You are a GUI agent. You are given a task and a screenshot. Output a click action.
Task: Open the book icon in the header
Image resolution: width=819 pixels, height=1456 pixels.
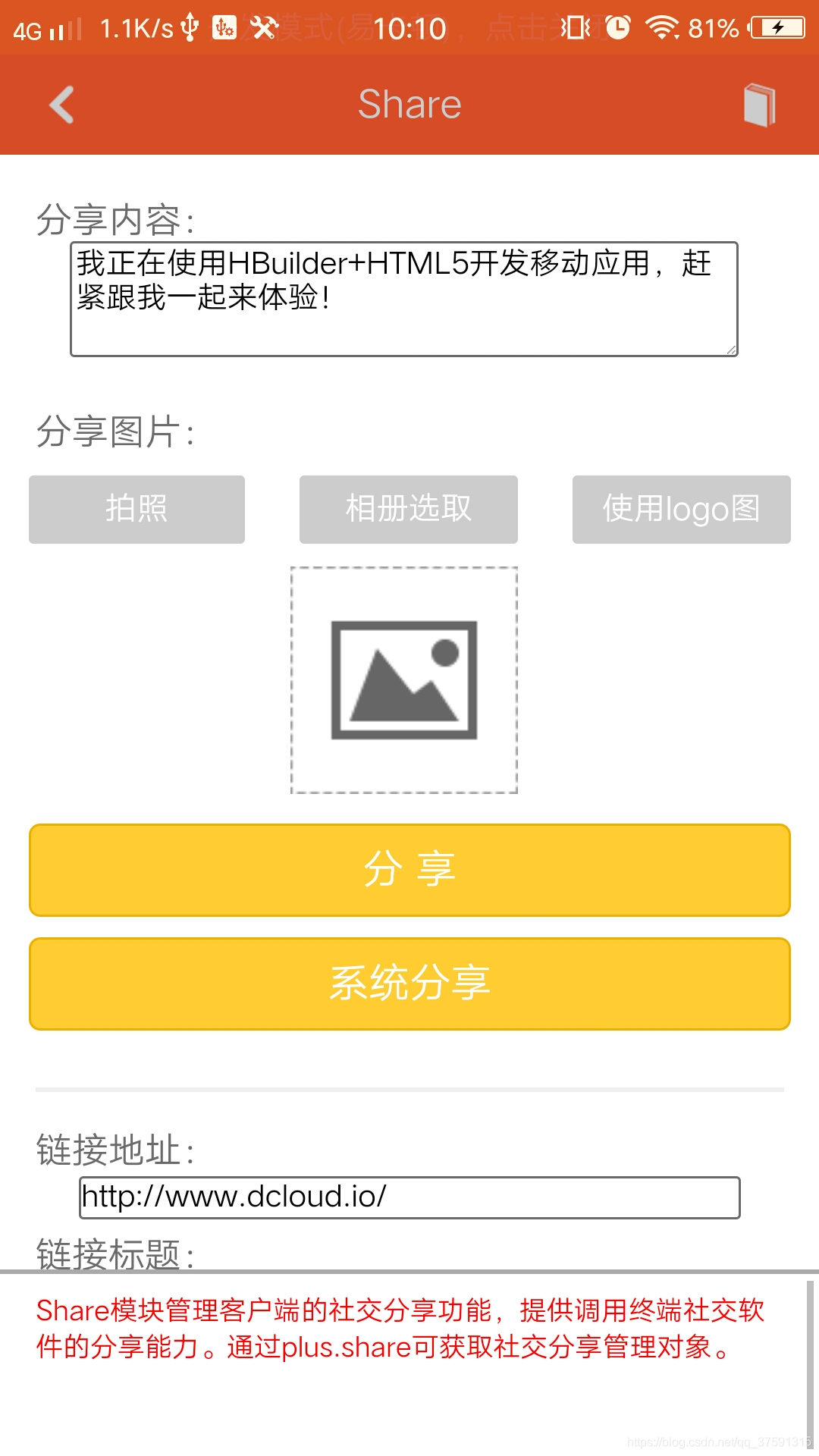click(759, 105)
